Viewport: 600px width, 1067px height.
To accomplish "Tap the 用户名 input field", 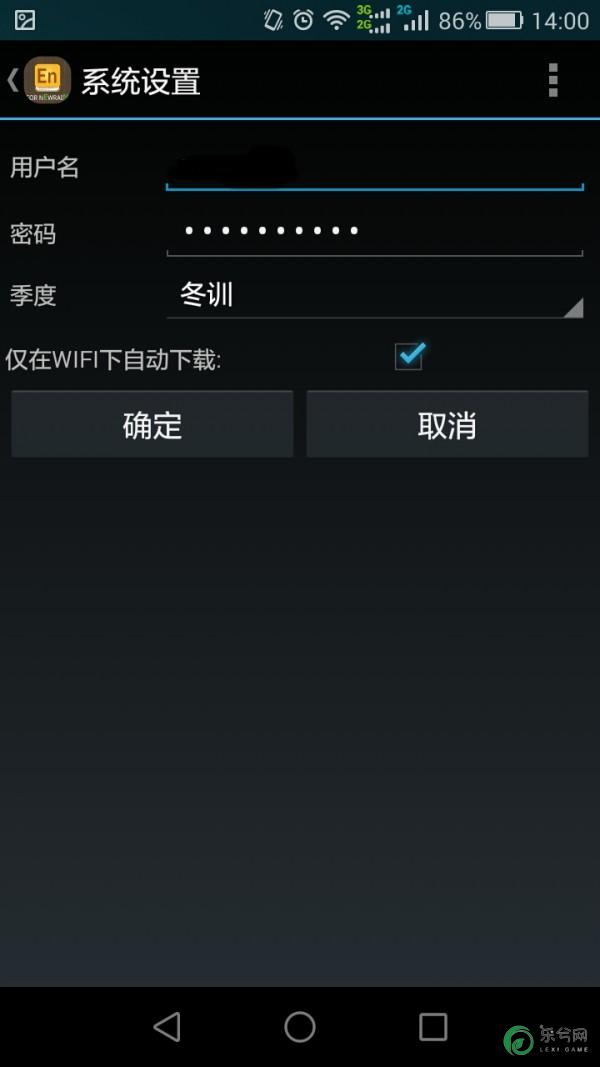I will pos(374,167).
